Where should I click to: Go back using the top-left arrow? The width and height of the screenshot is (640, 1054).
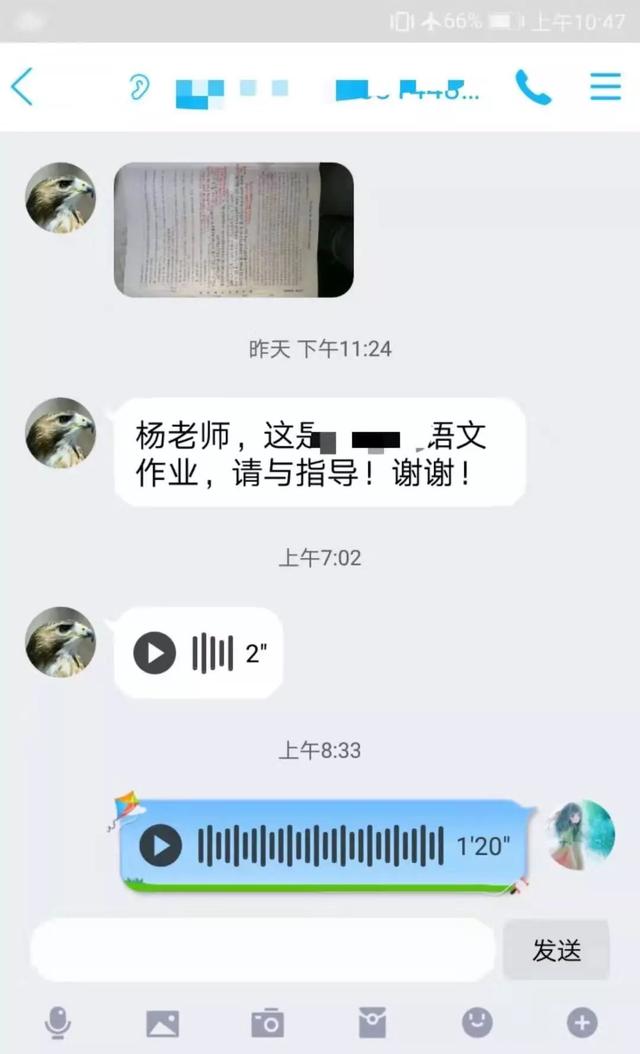[22, 87]
